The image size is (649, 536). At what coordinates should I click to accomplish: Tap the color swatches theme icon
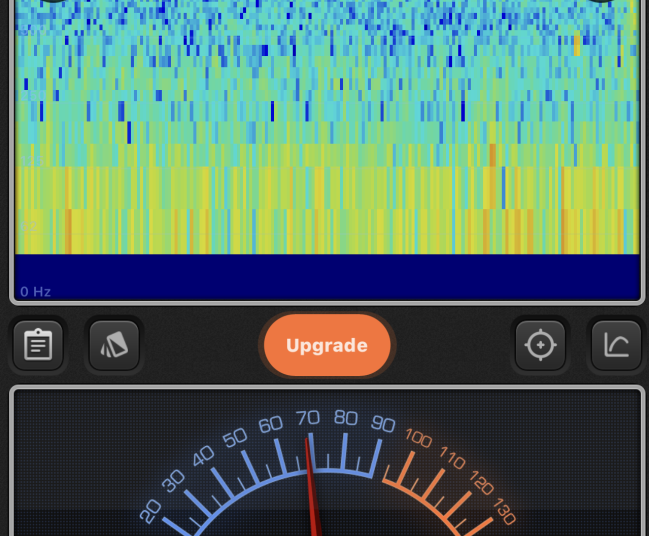[114, 345]
